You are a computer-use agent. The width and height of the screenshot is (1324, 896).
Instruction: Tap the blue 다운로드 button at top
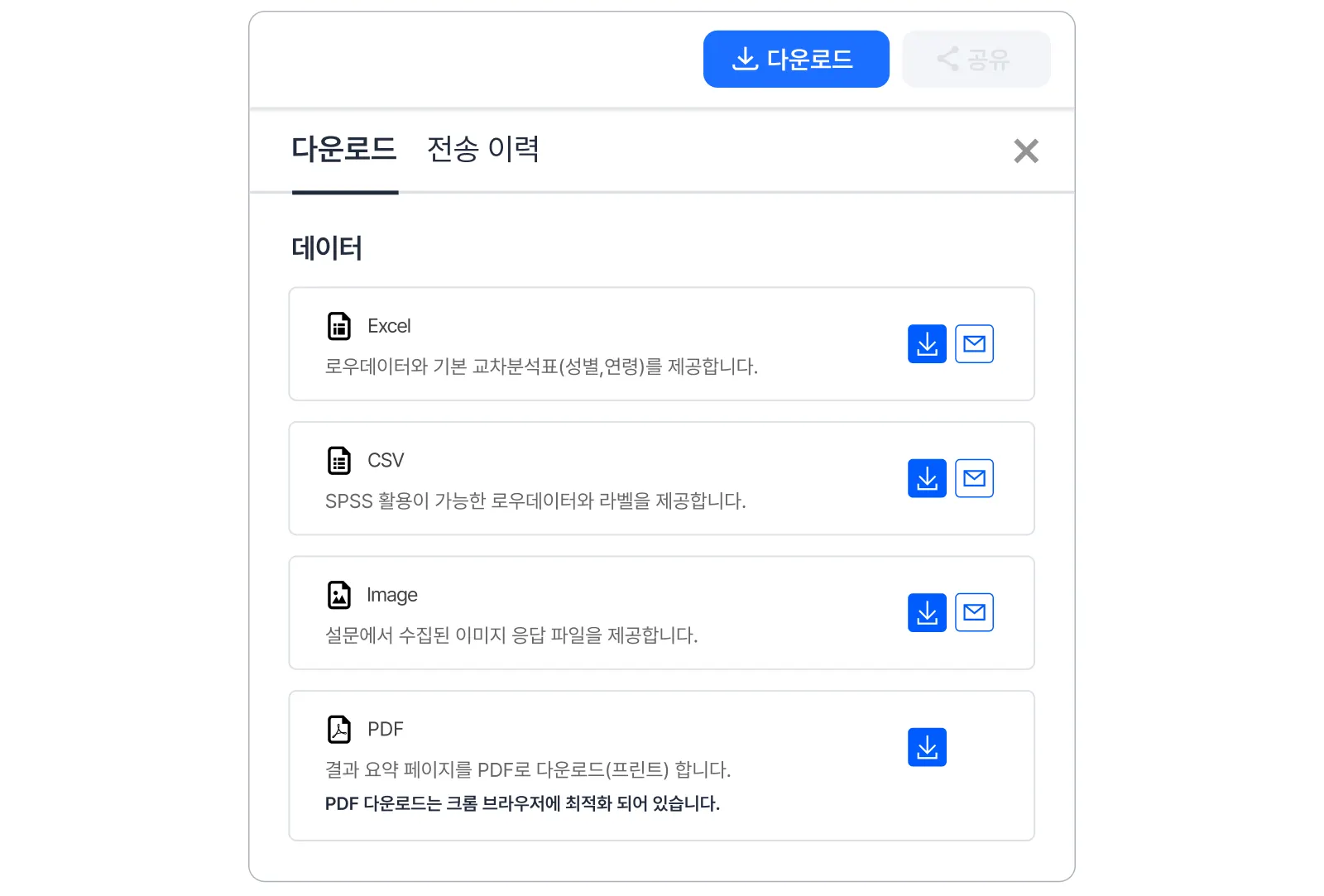click(795, 59)
